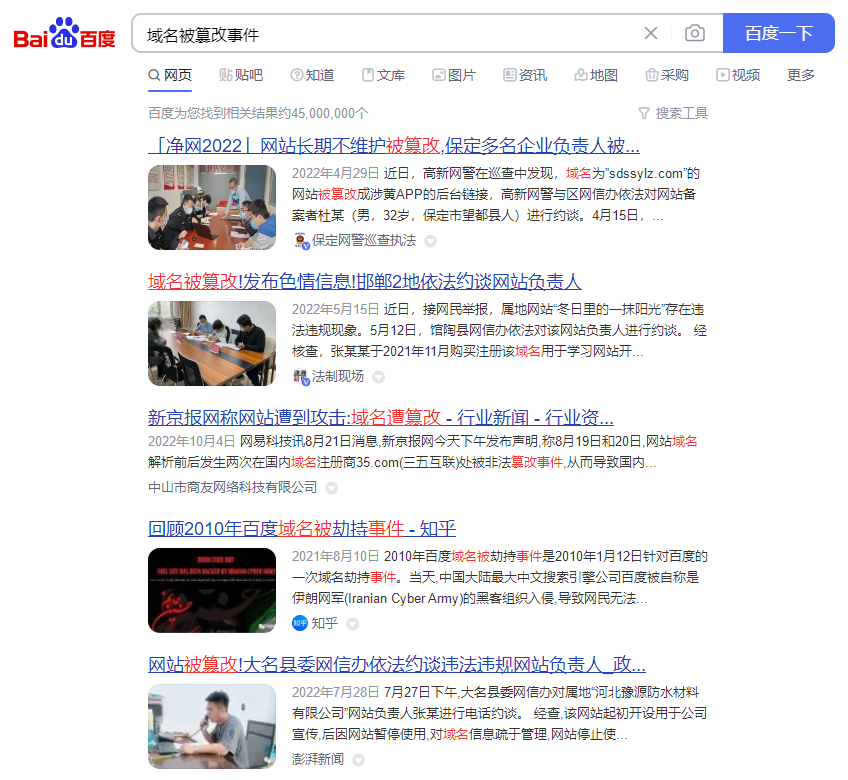Switch to the 知道 tab
This screenshot has width=848, height=780.
click(312, 75)
